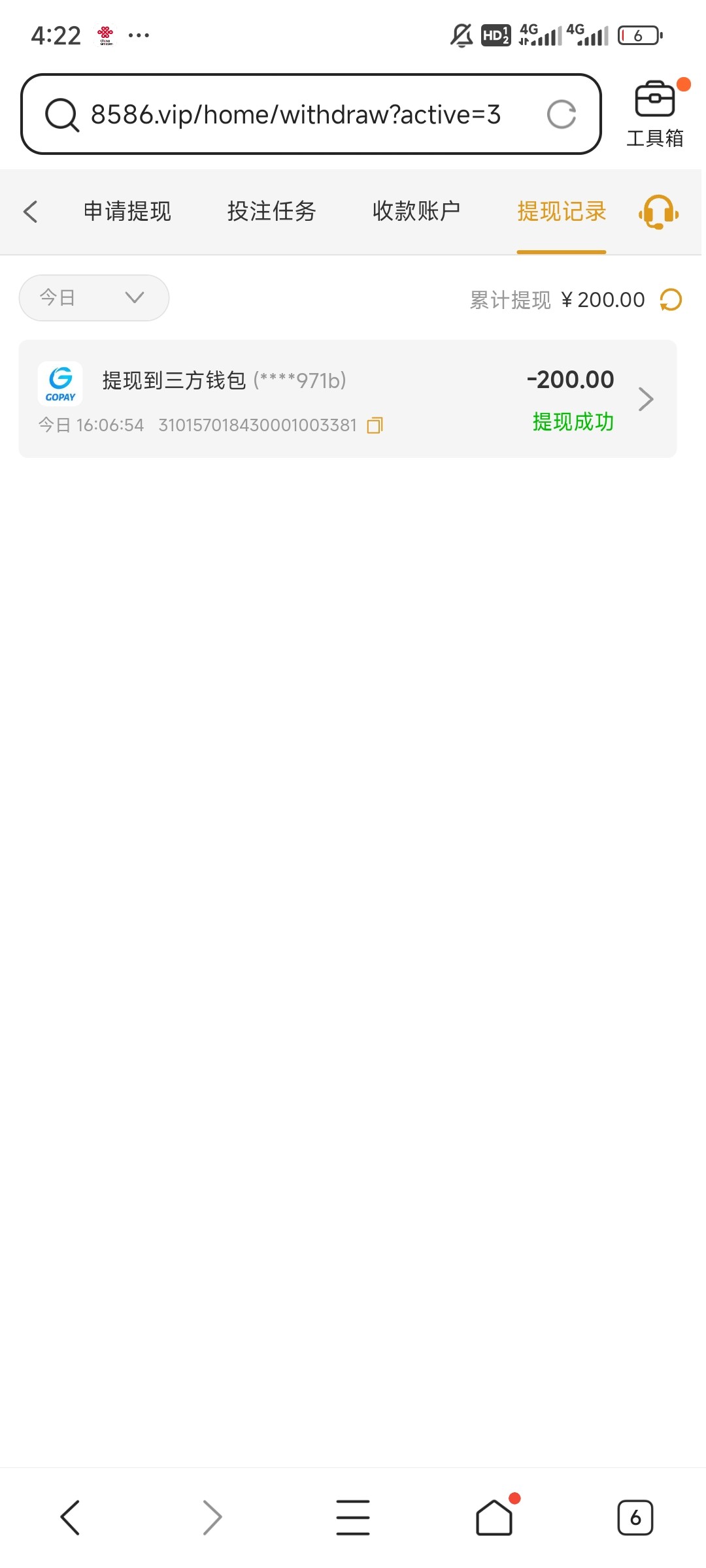Switch to the 投注任务 tab
Screen dimensions: 706x1568
[x=272, y=211]
